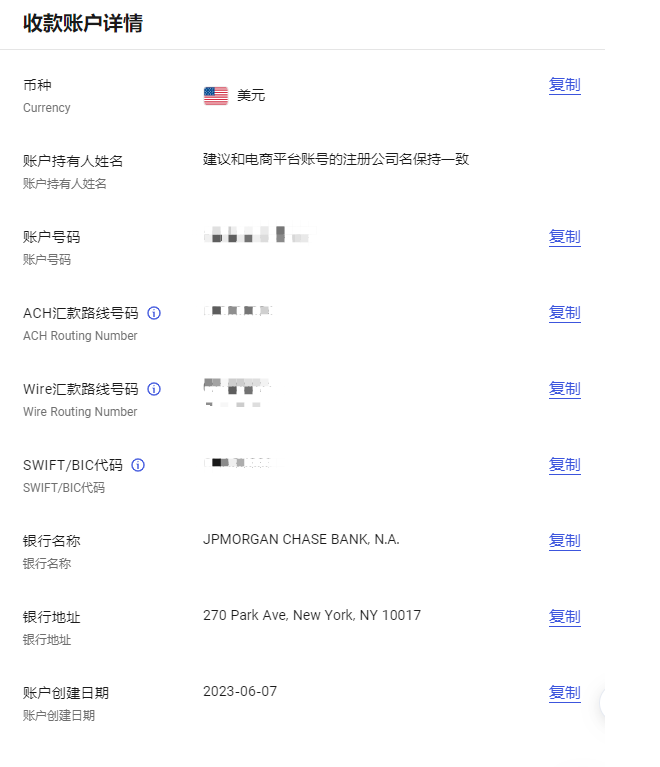Copy the 账户创建日期 2023-06-07
The width and height of the screenshot is (660, 767).
point(564,693)
